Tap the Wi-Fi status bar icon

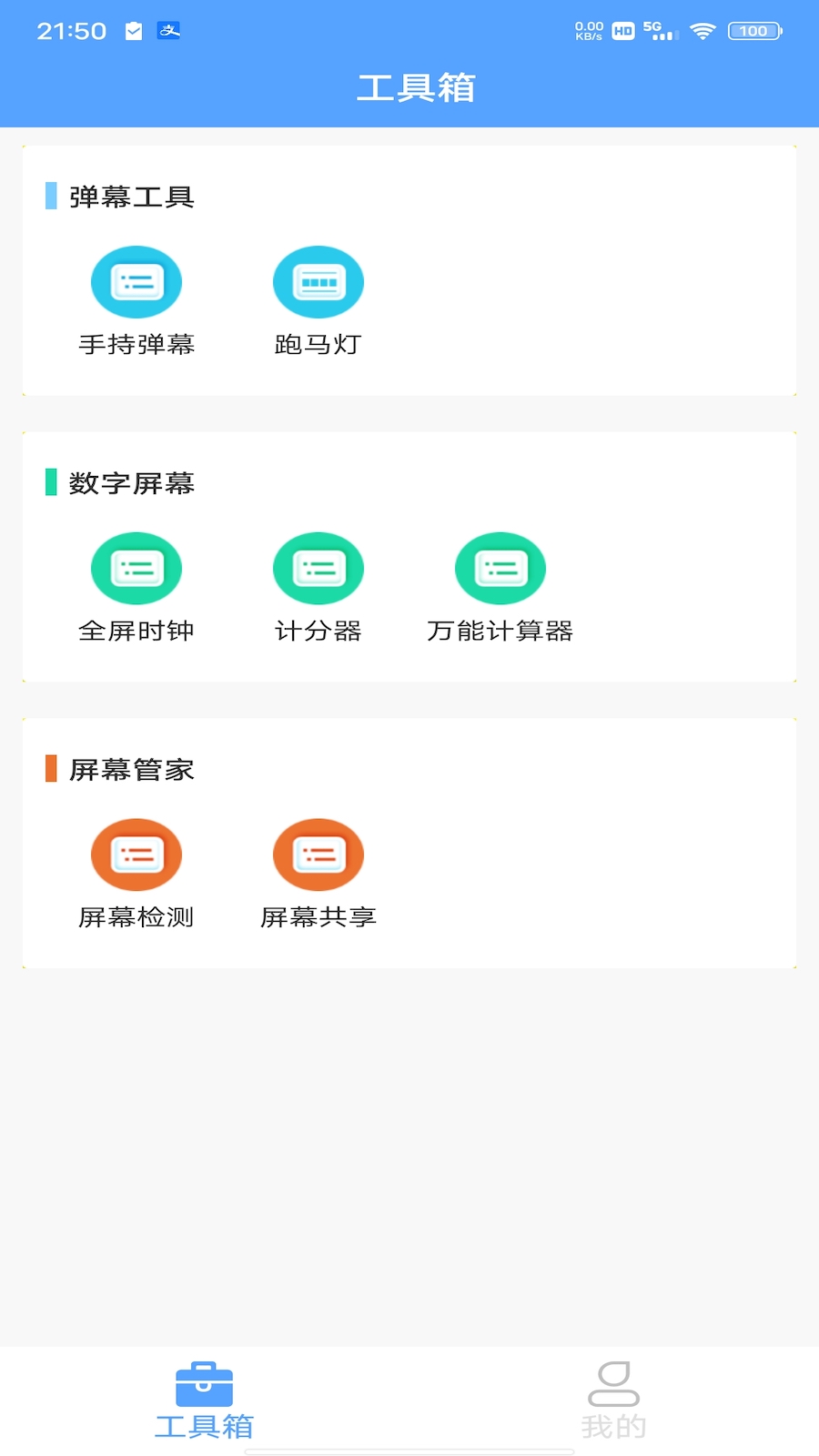coord(702,30)
